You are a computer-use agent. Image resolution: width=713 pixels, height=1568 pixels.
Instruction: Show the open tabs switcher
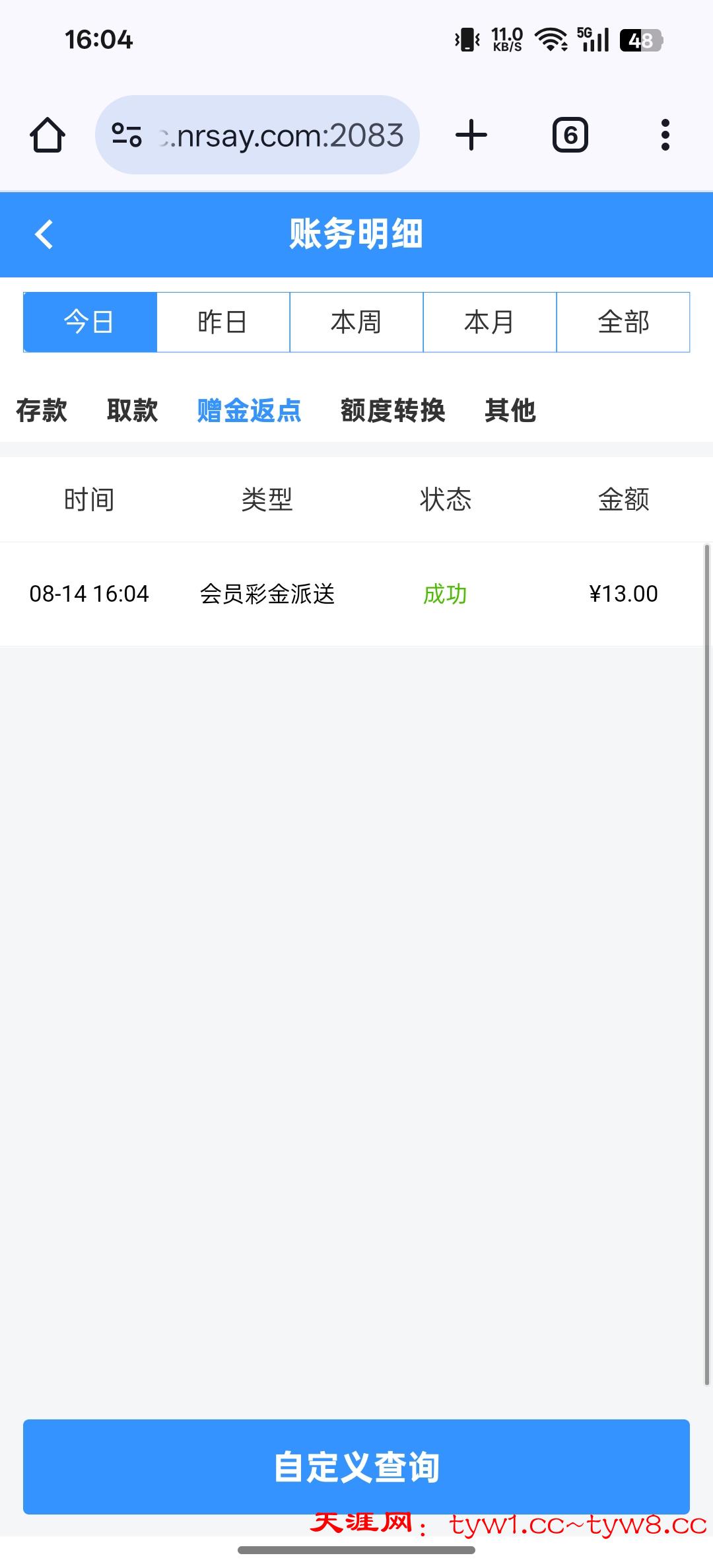pos(570,135)
